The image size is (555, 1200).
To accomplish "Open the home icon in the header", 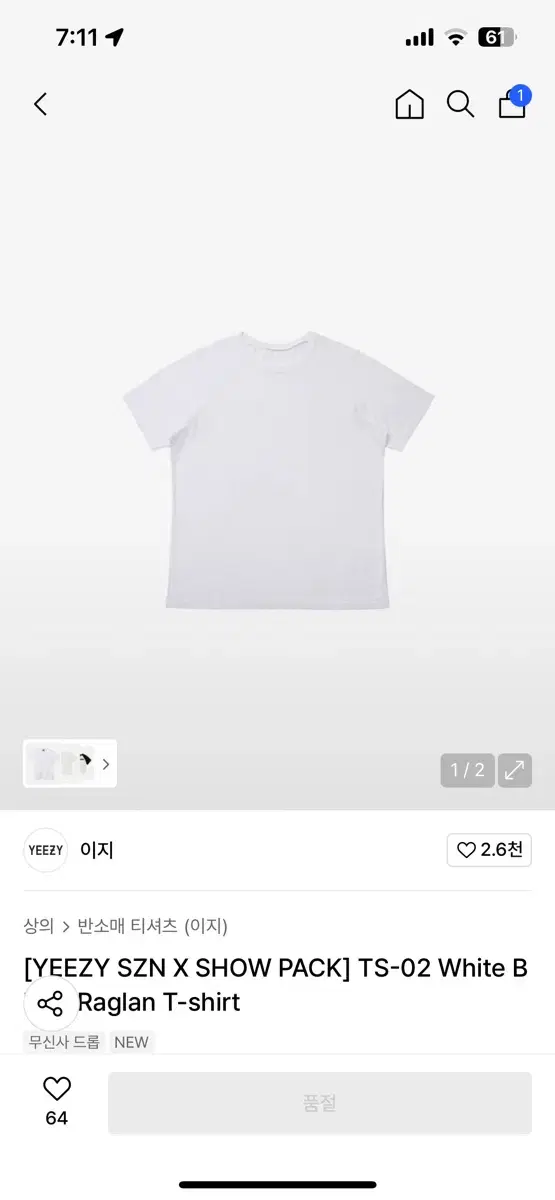I will [x=410, y=104].
